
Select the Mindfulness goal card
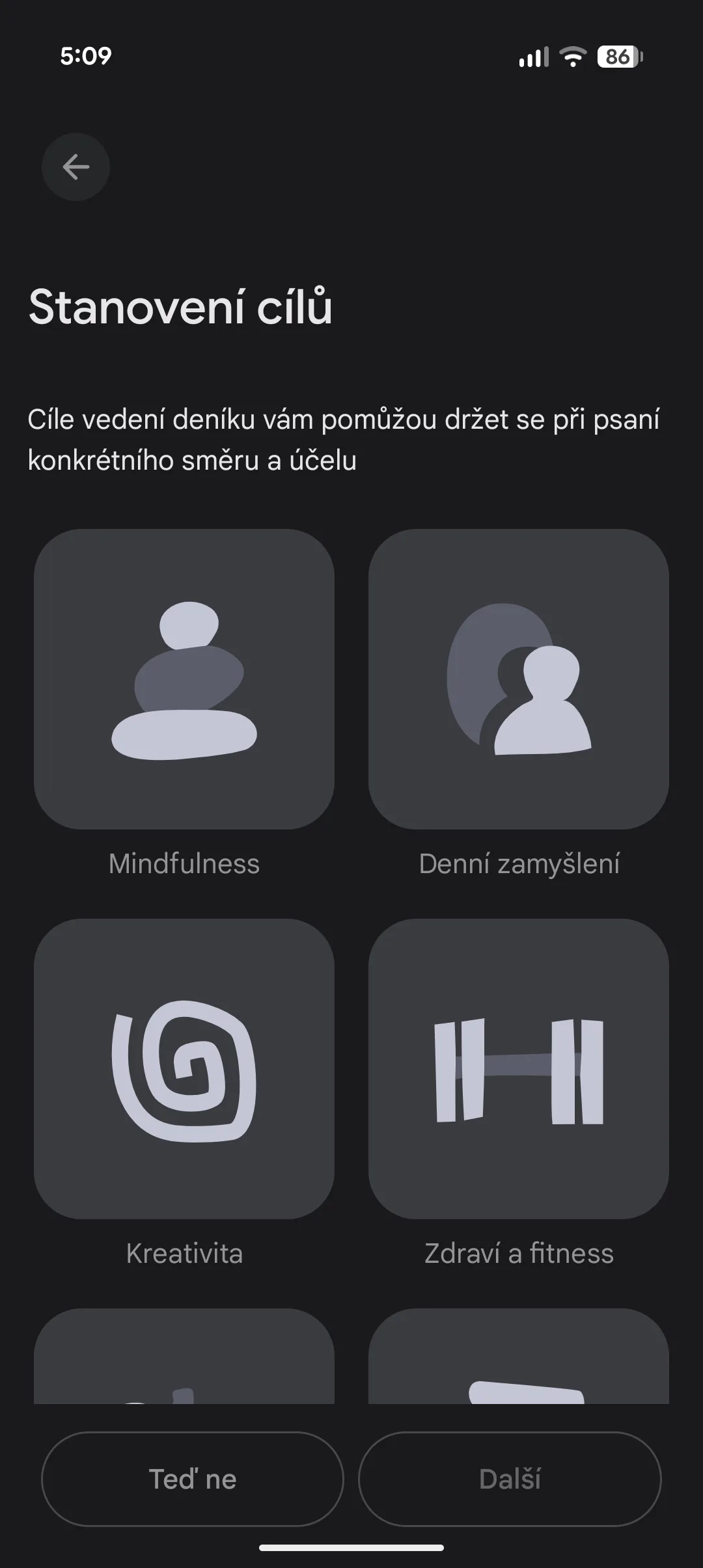click(x=184, y=679)
